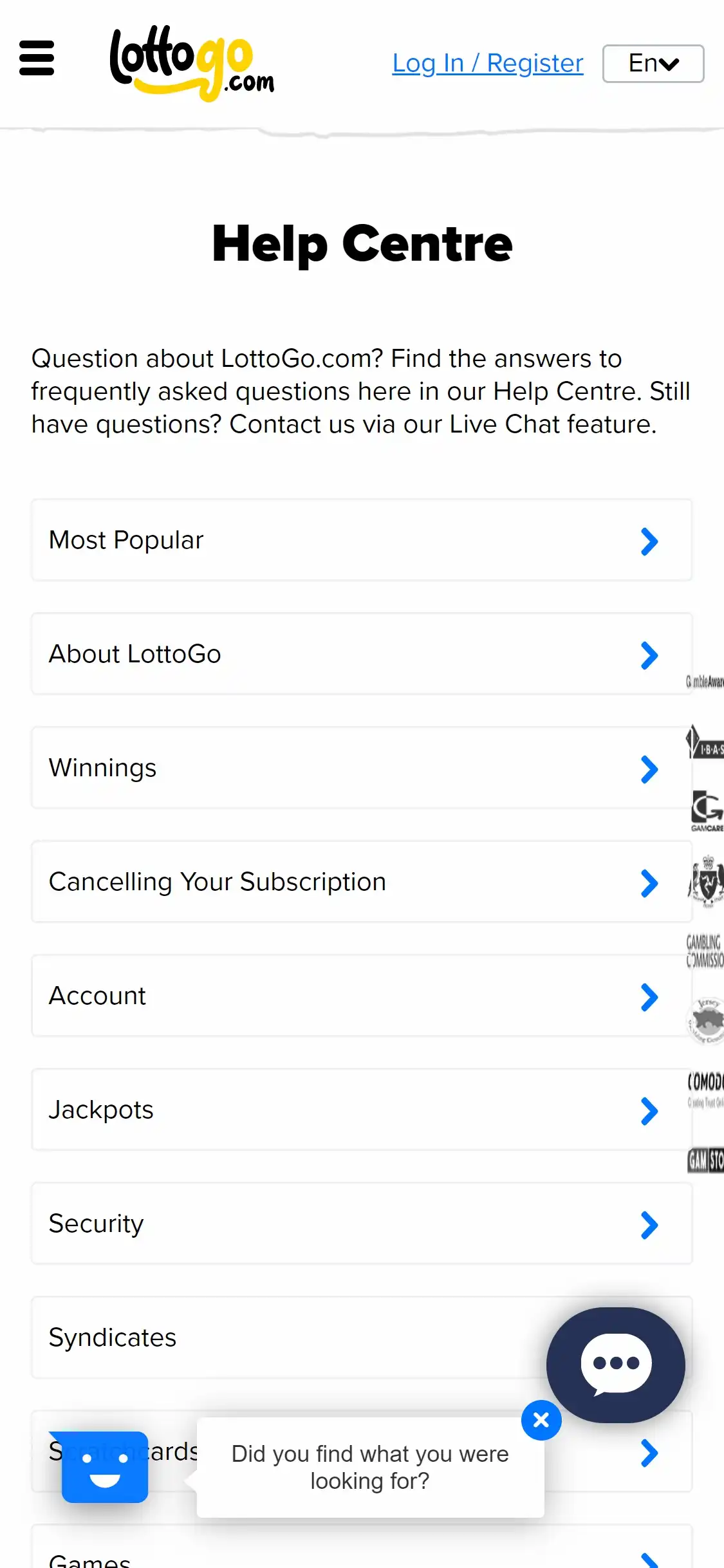This screenshot has height=1568, width=724.
Task: Start a live chat with support
Action: click(x=615, y=1365)
